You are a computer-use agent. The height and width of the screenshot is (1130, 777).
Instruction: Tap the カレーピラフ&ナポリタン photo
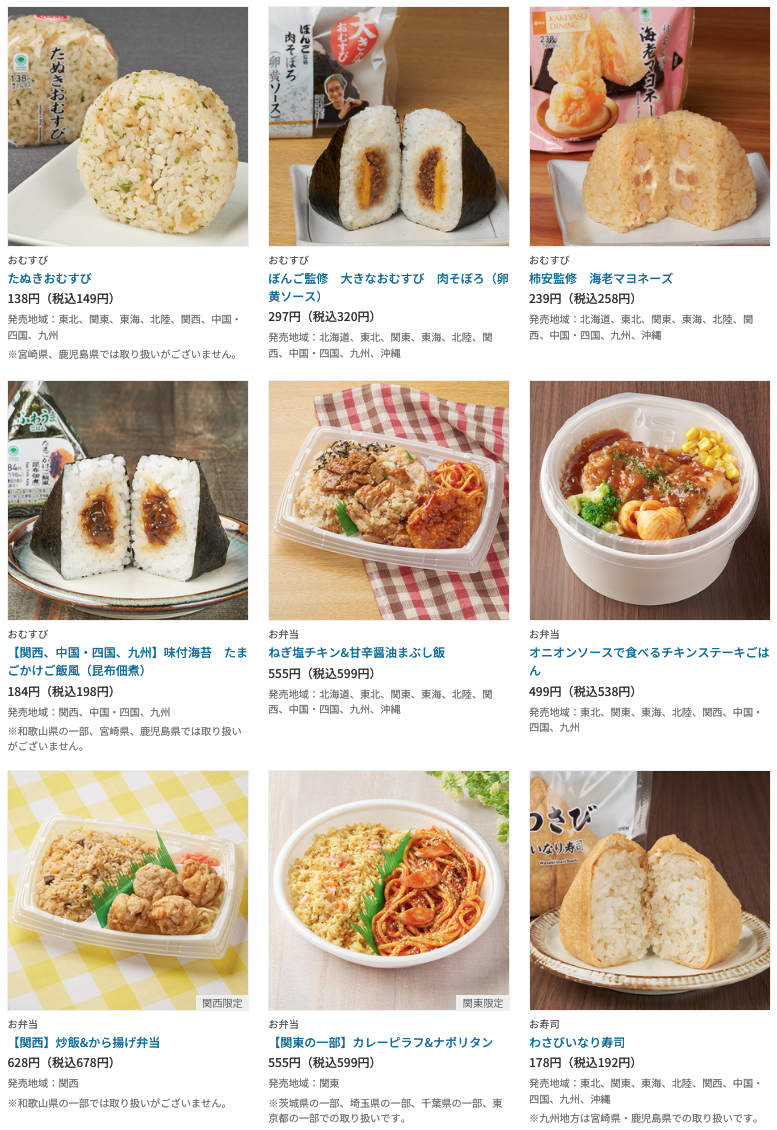pyautogui.click(x=388, y=890)
